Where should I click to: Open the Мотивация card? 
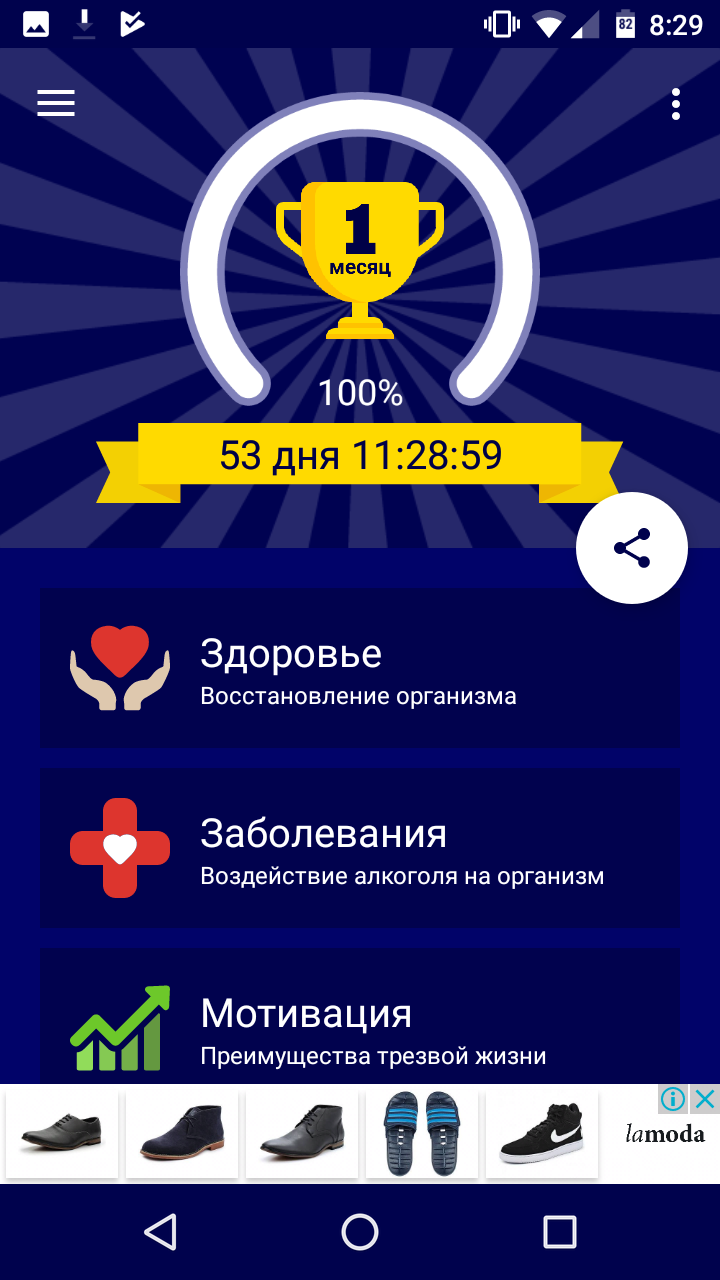tap(360, 1020)
